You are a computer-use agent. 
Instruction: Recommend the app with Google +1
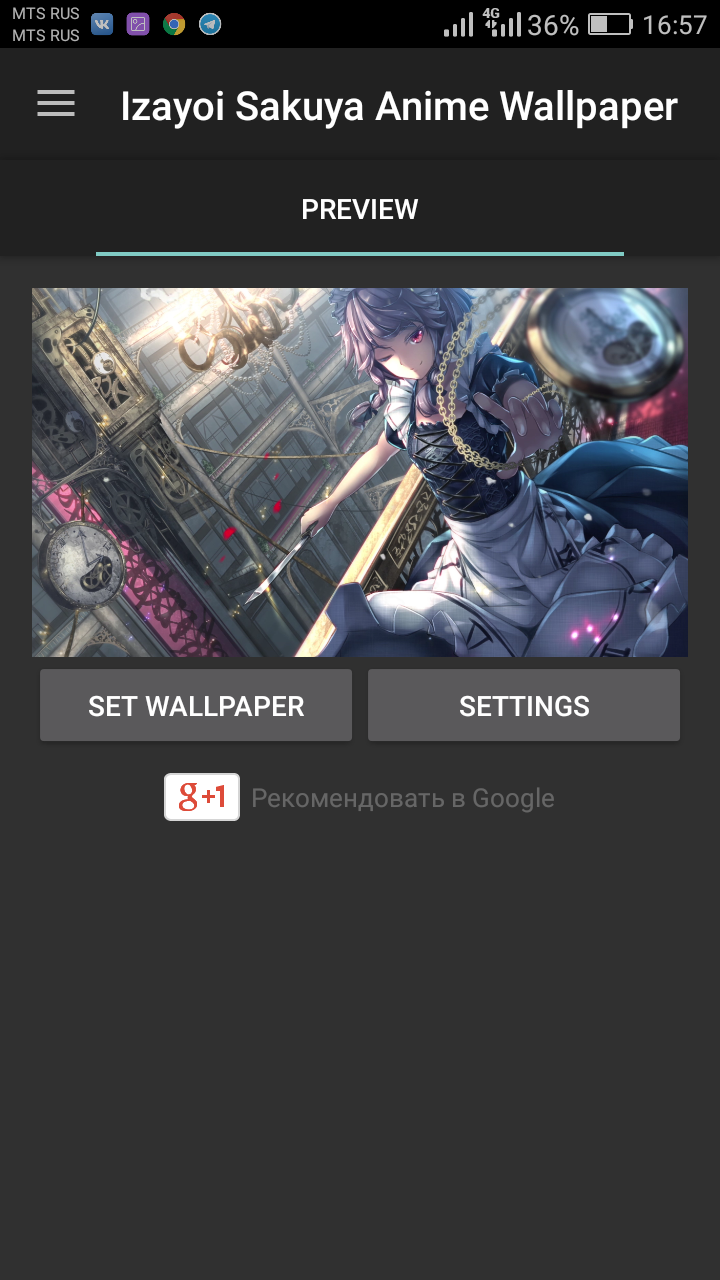click(202, 797)
